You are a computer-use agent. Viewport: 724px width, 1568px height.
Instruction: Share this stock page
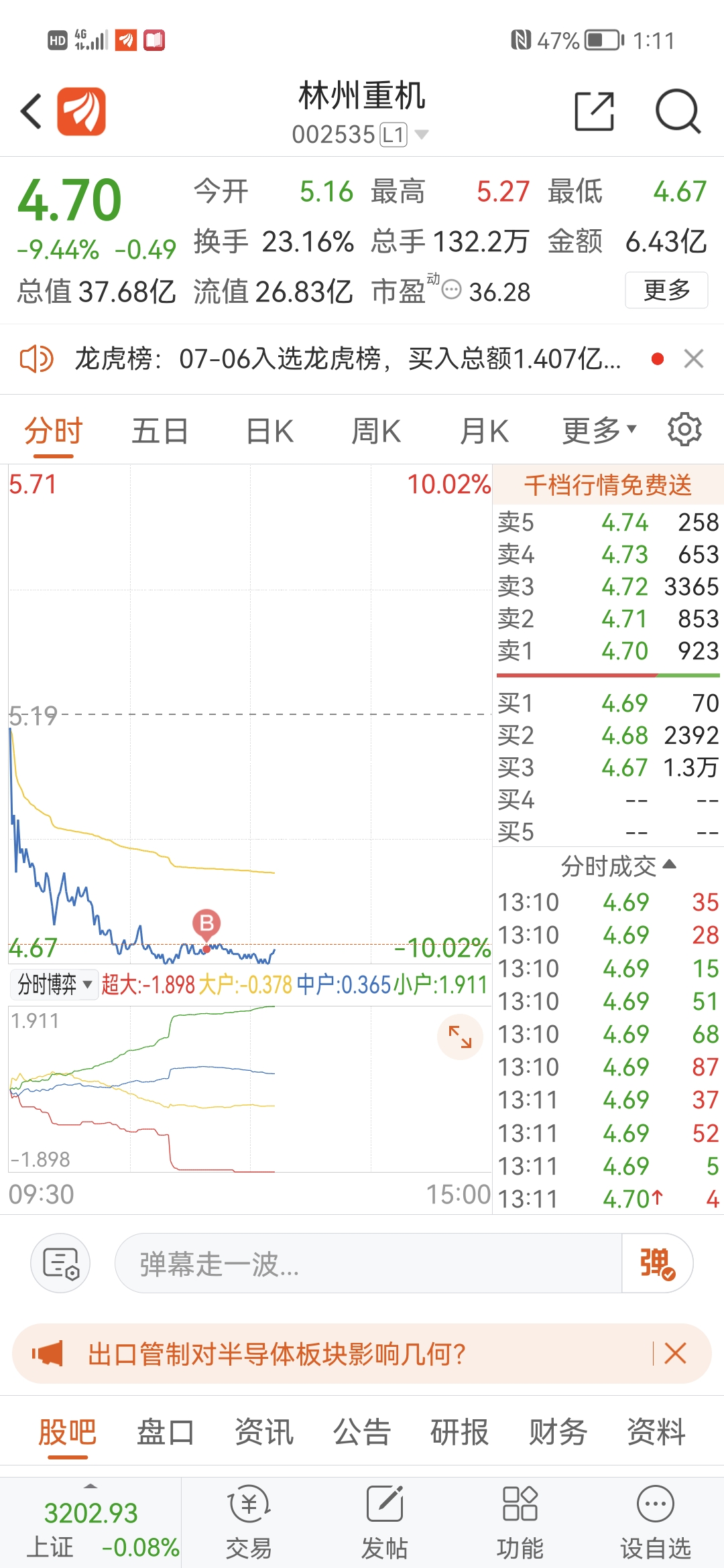pos(595,111)
